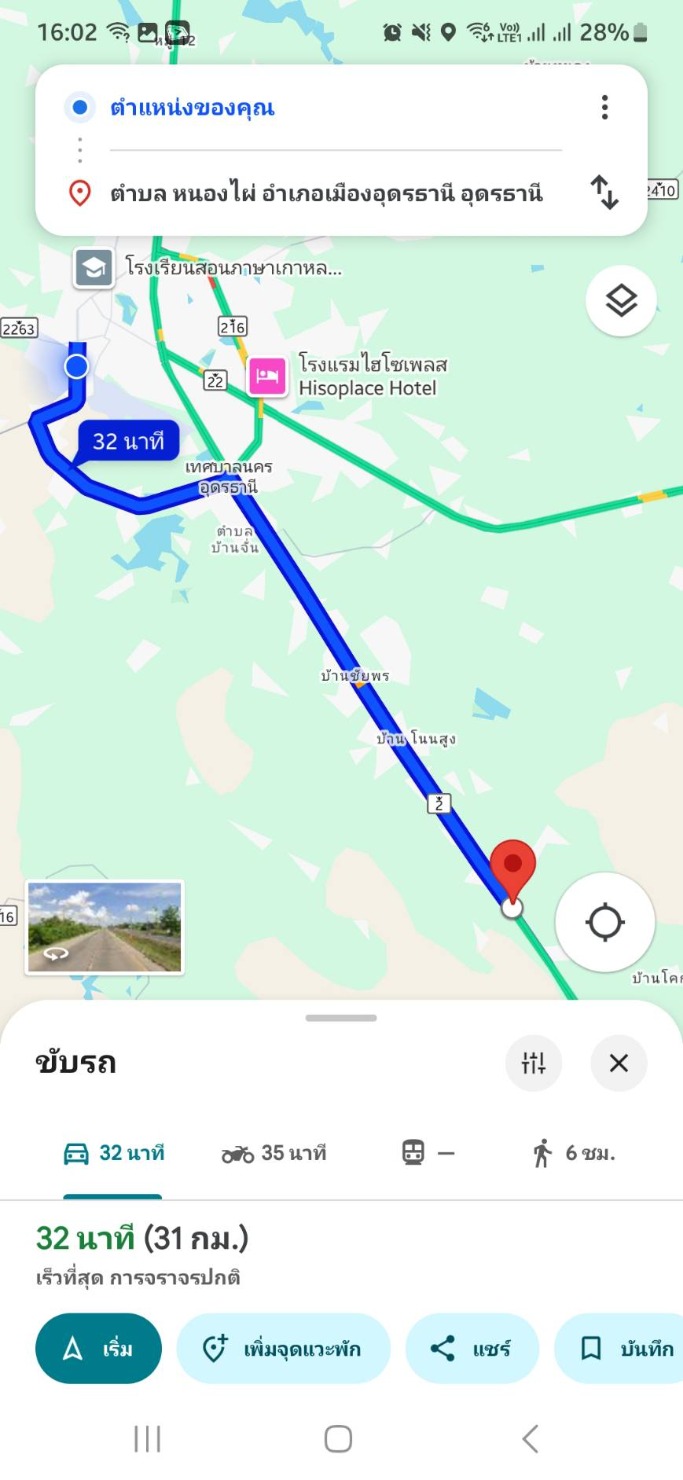Share the route with แชร์
Image resolution: width=683 pixels, height=1480 pixels.
(472, 1348)
